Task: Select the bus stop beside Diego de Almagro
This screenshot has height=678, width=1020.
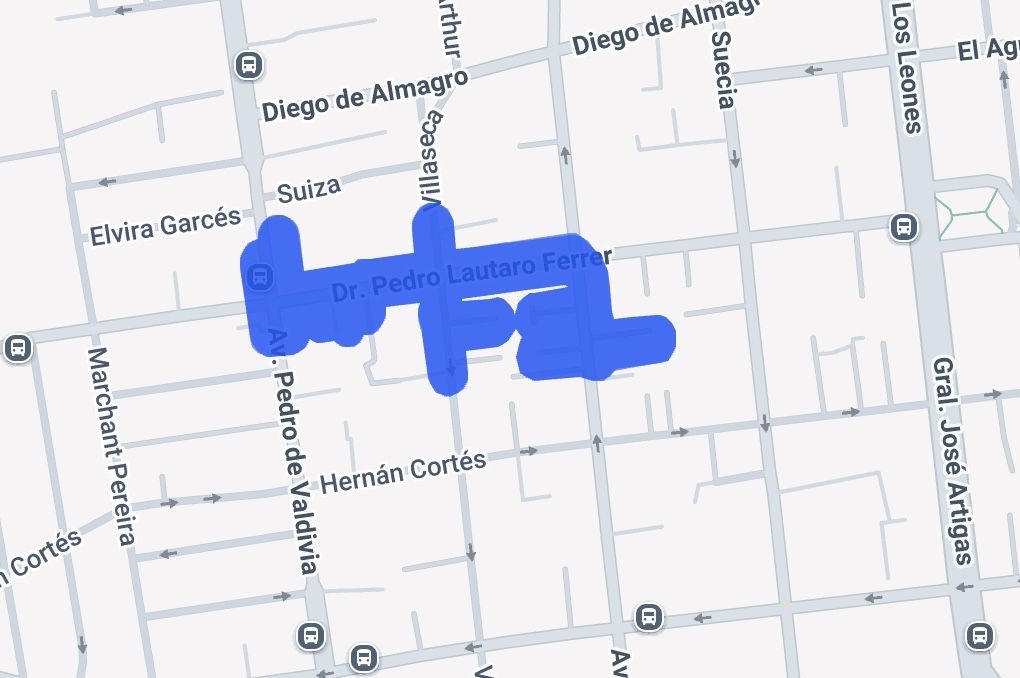Action: coord(249,66)
